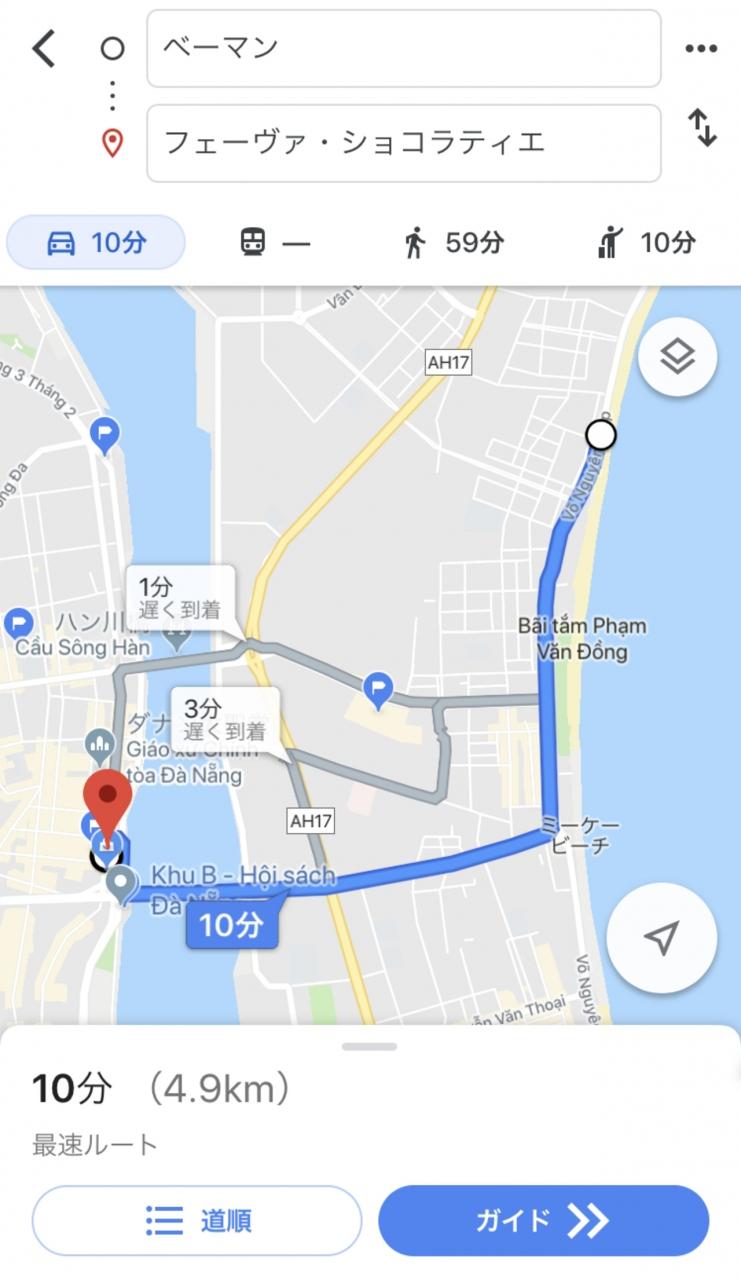Choose the alternate route 1分 slower

pos(180,597)
